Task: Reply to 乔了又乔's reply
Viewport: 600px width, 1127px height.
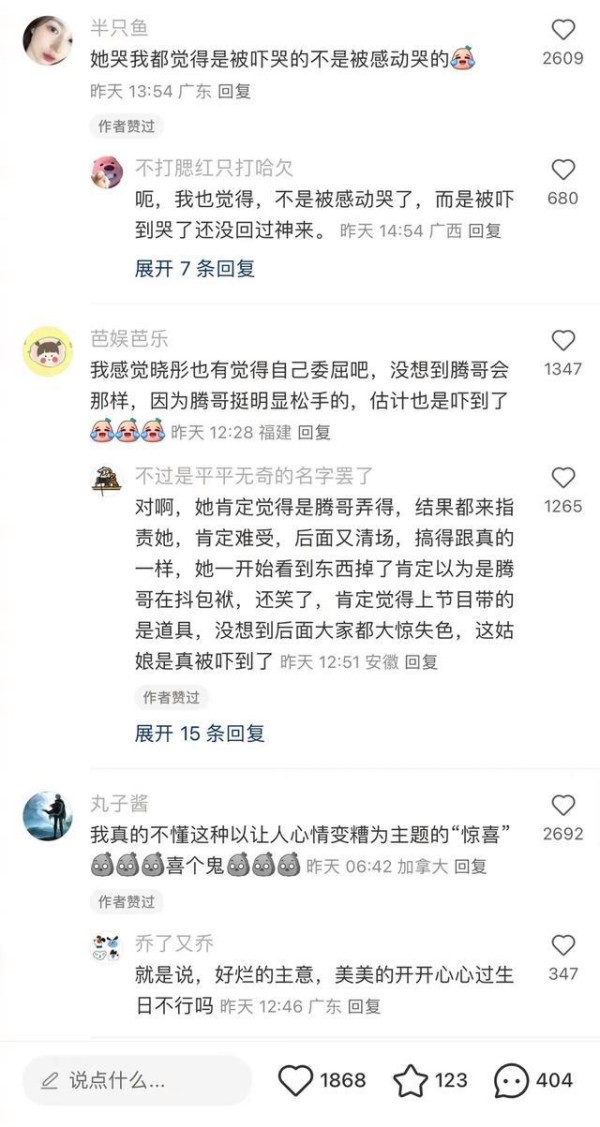Action: pos(362,1006)
